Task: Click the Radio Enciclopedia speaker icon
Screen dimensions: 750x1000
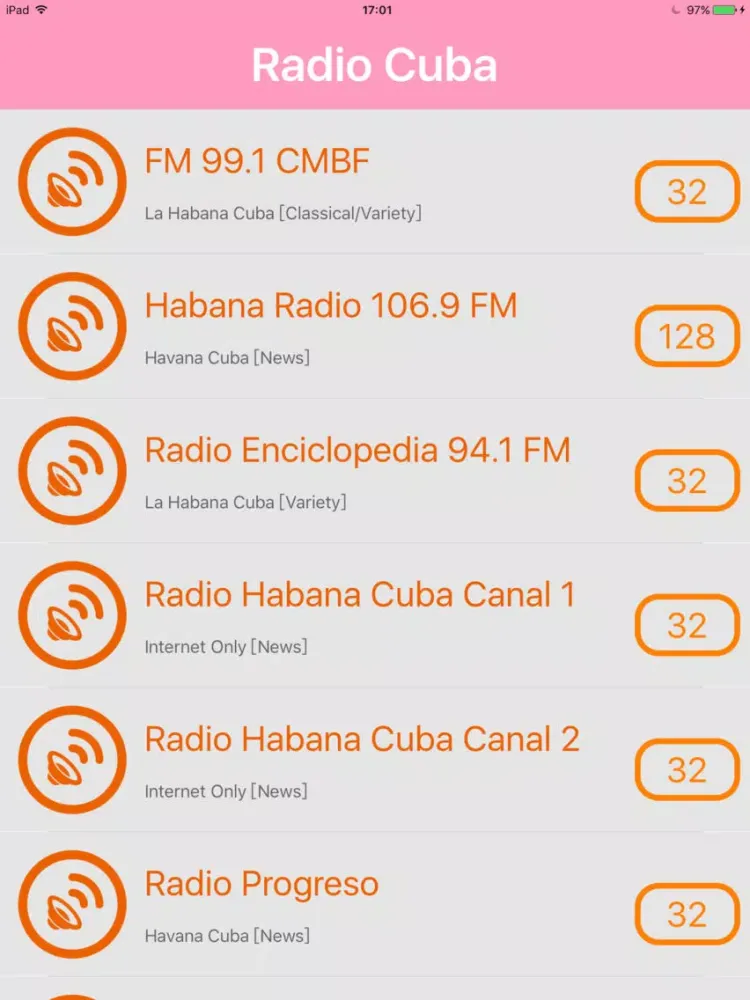Action: tap(72, 470)
